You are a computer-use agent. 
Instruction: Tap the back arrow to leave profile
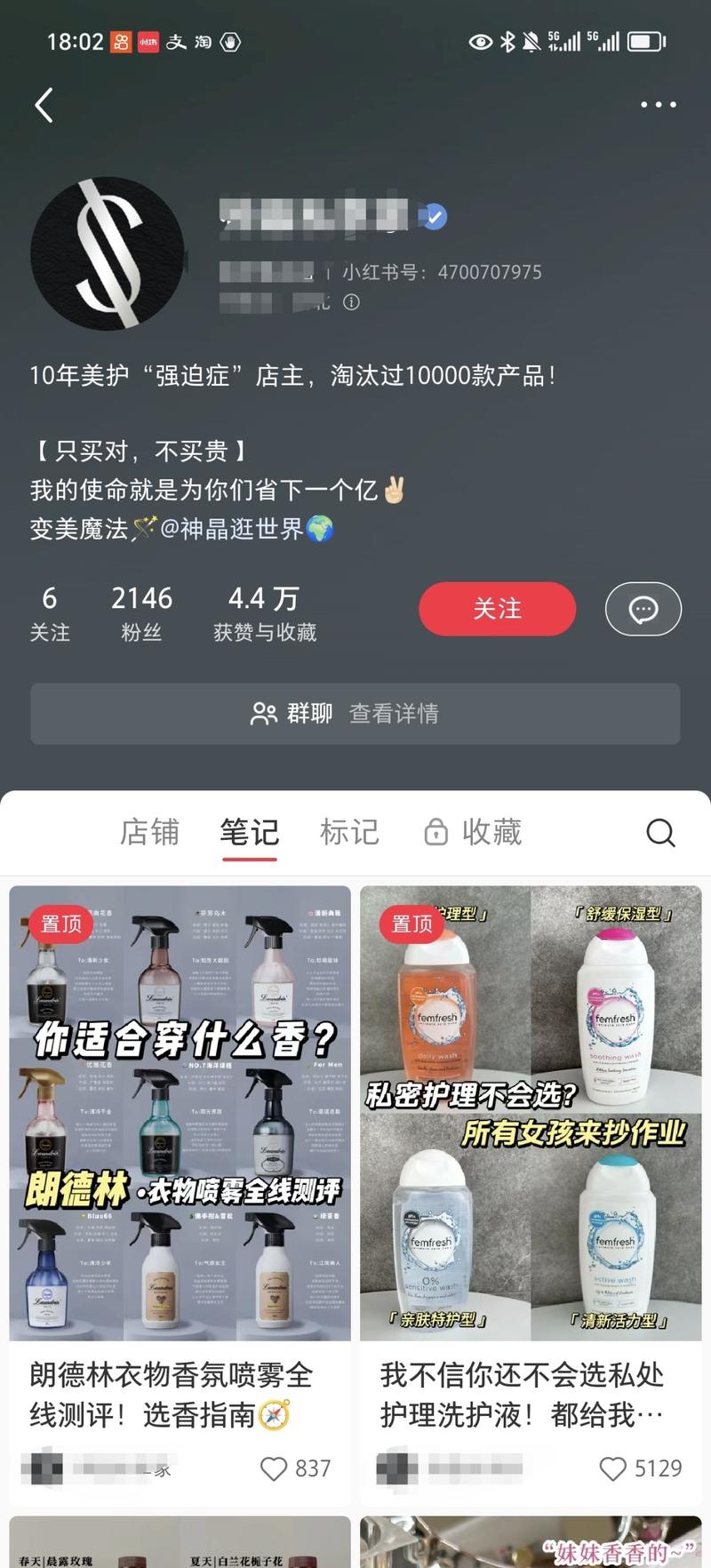click(44, 104)
